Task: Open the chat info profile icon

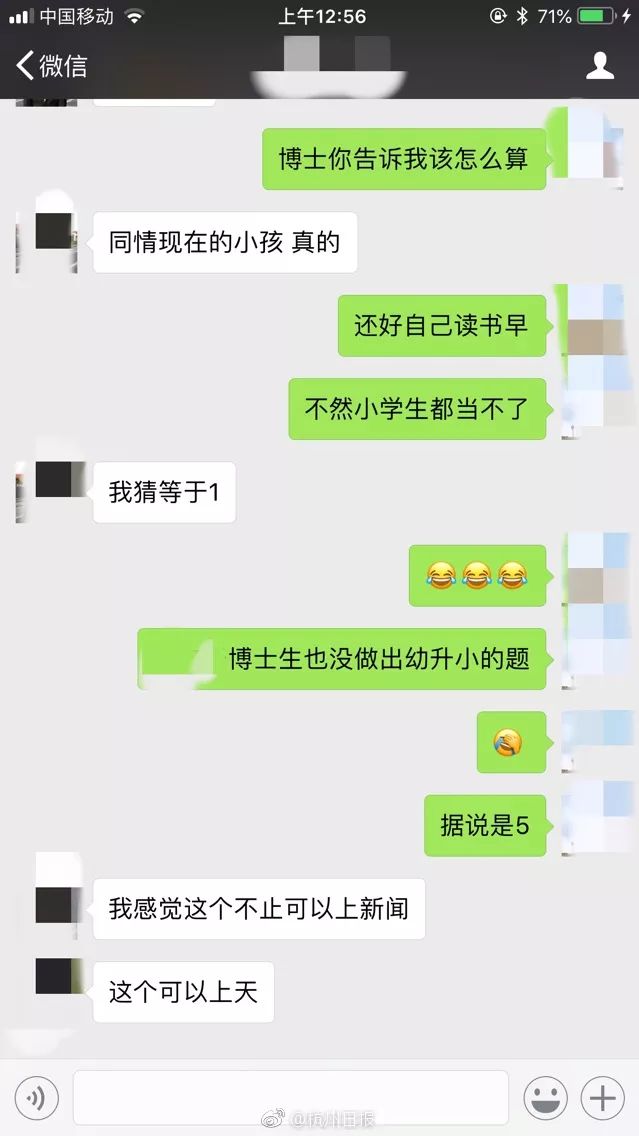Action: 600,66
